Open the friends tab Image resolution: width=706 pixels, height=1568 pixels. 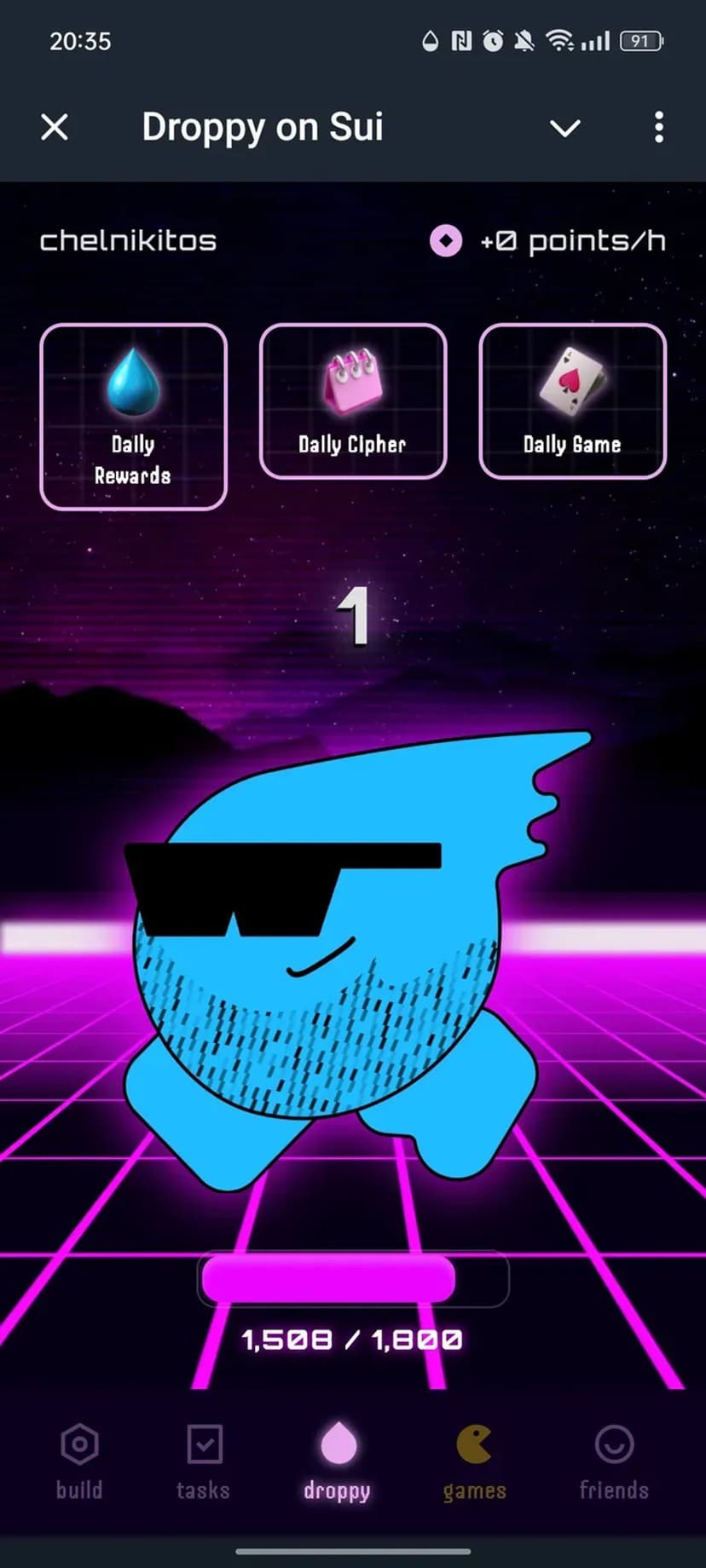point(614,1461)
